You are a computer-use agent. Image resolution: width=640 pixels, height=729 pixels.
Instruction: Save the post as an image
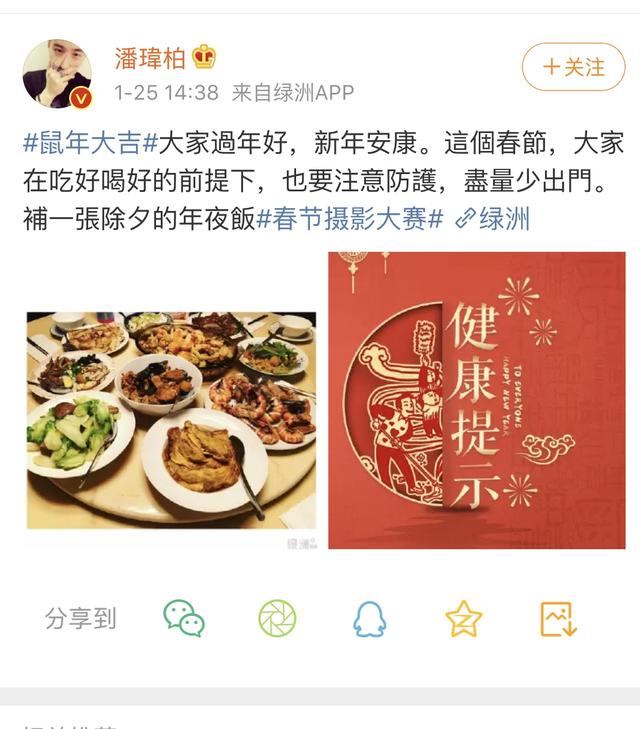pyautogui.click(x=558, y=619)
